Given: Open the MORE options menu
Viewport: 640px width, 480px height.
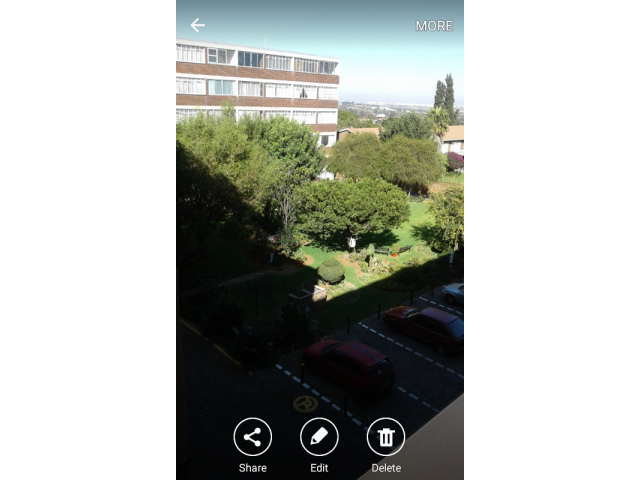Looking at the screenshot, I should coord(434,26).
